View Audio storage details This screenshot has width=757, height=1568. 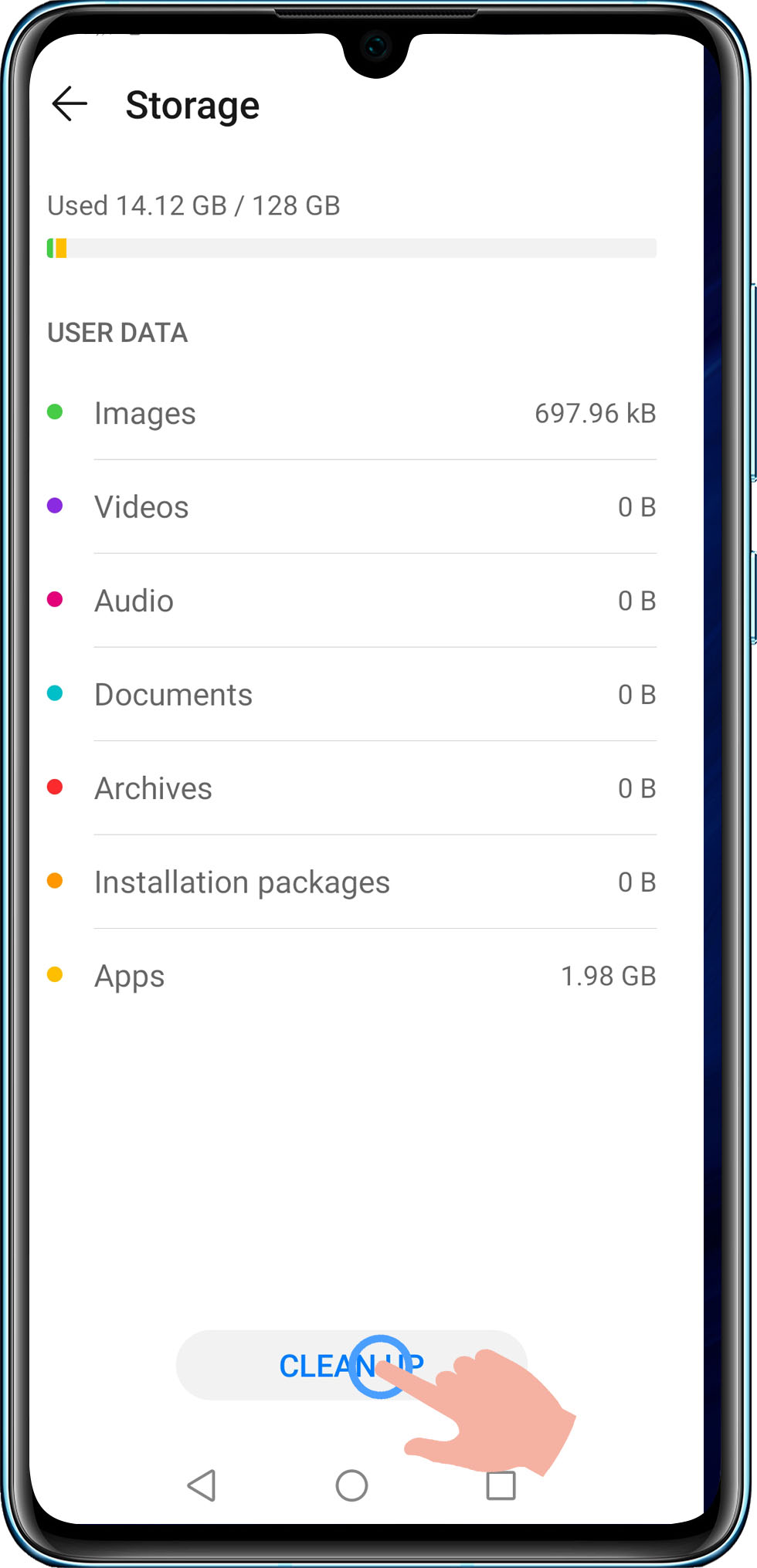tap(351, 601)
